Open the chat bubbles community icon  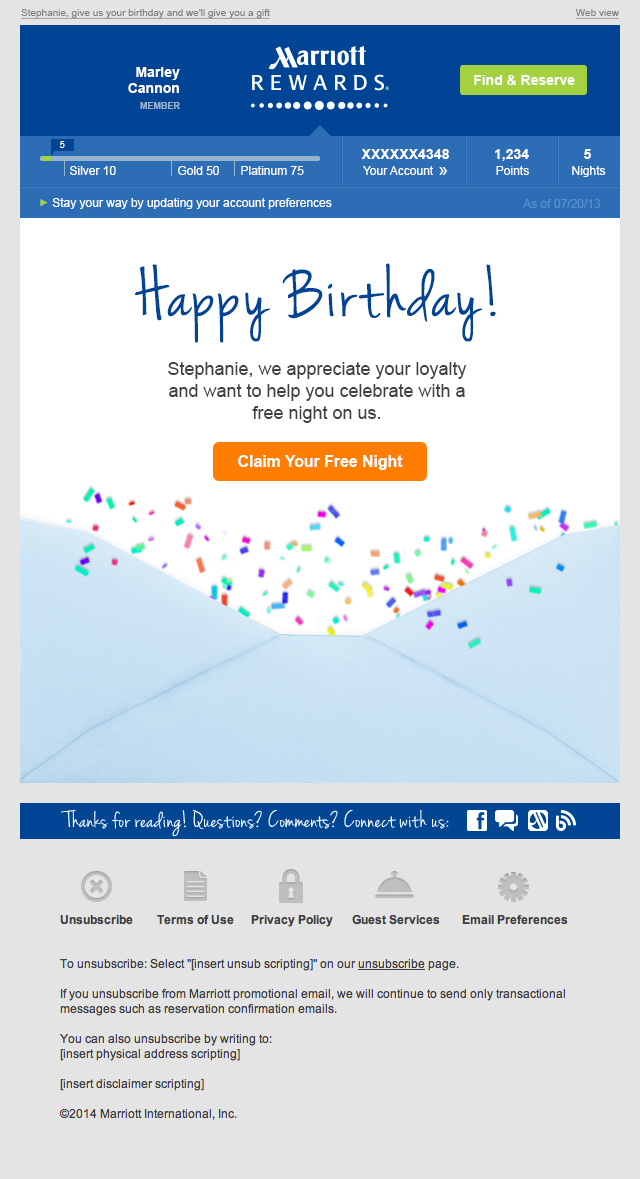tap(507, 821)
